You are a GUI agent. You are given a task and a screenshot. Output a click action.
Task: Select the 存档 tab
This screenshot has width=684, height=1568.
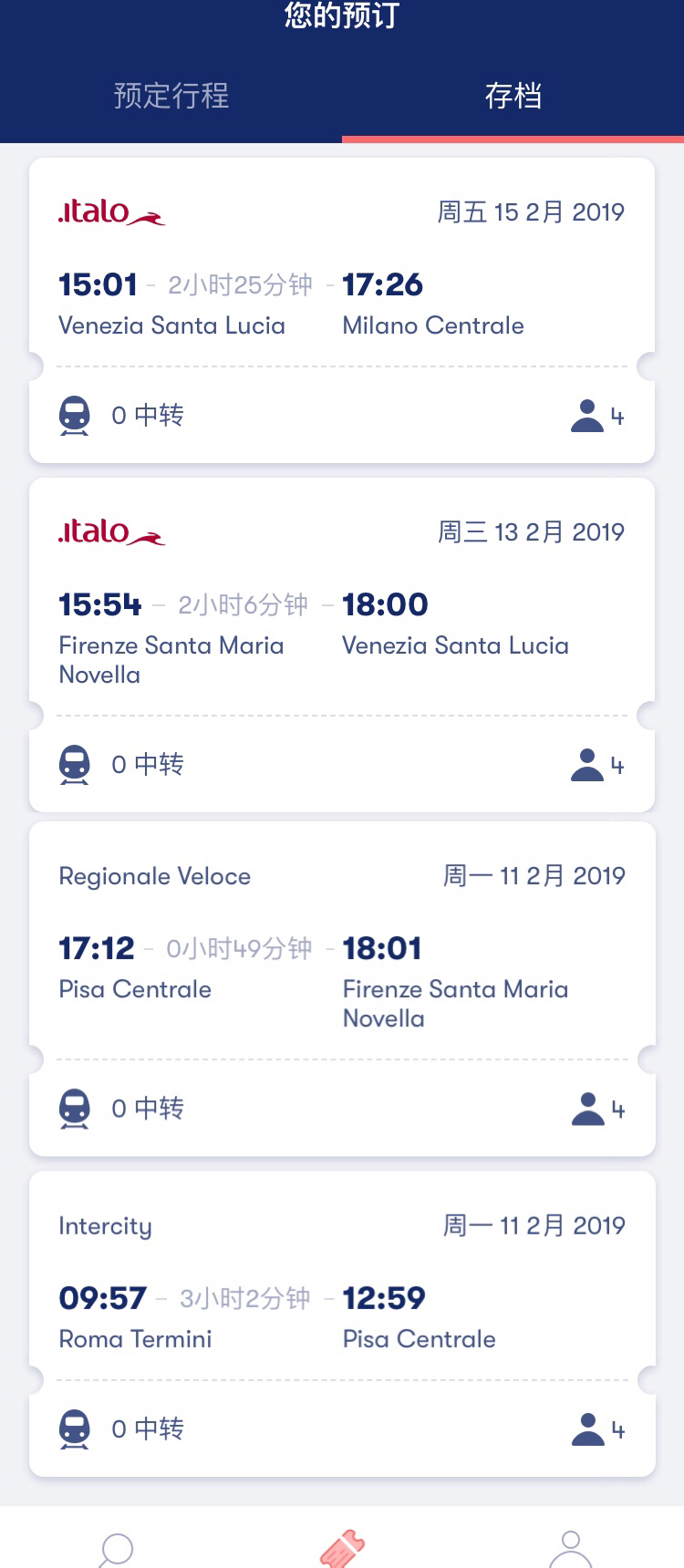click(x=513, y=96)
